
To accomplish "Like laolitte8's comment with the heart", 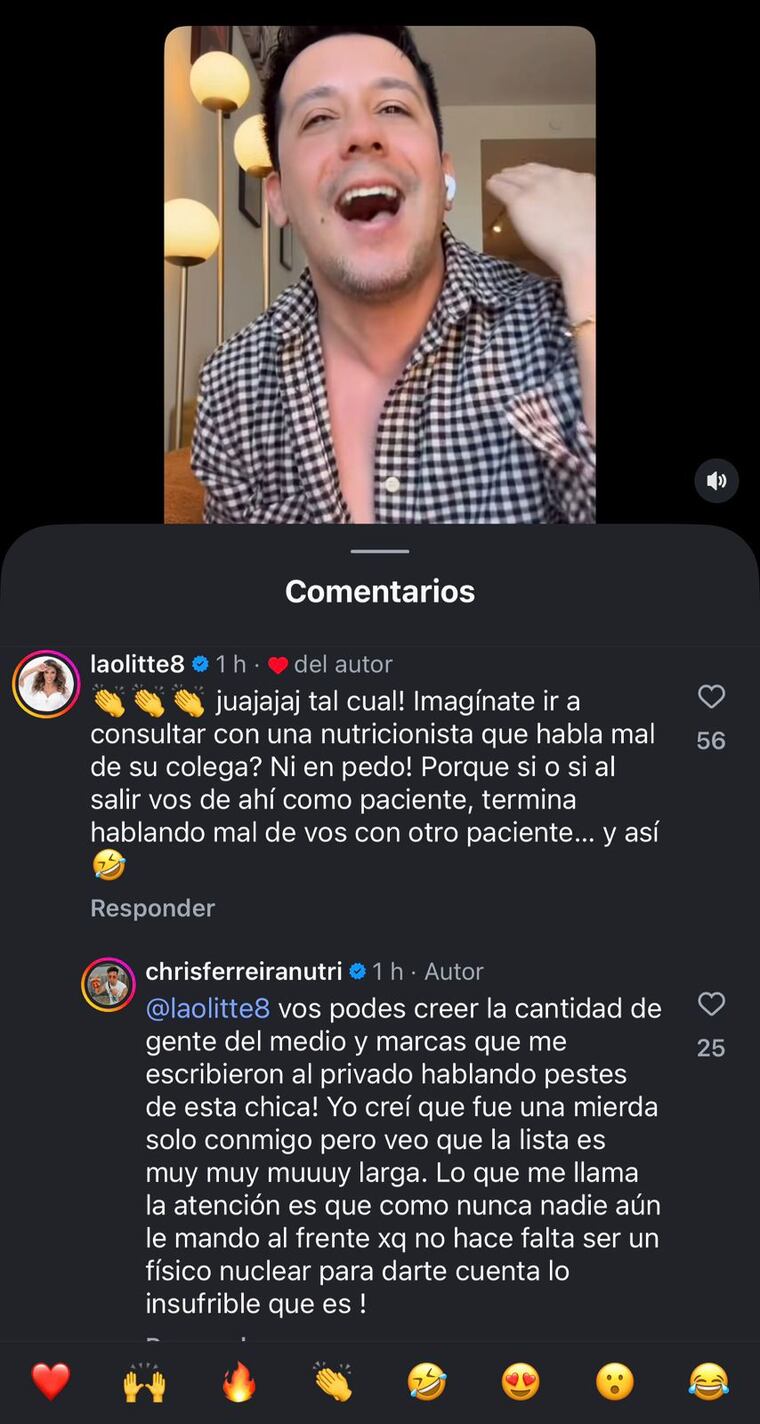I will point(710,697).
